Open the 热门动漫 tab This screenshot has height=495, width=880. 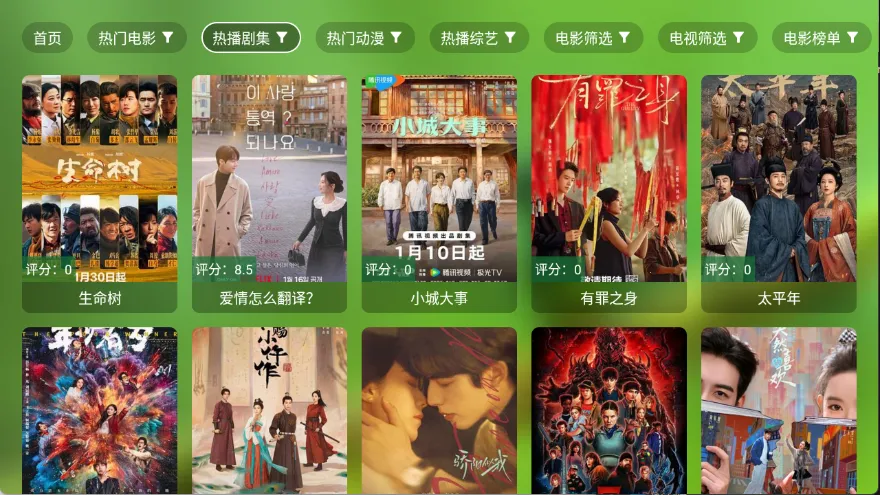(x=365, y=38)
